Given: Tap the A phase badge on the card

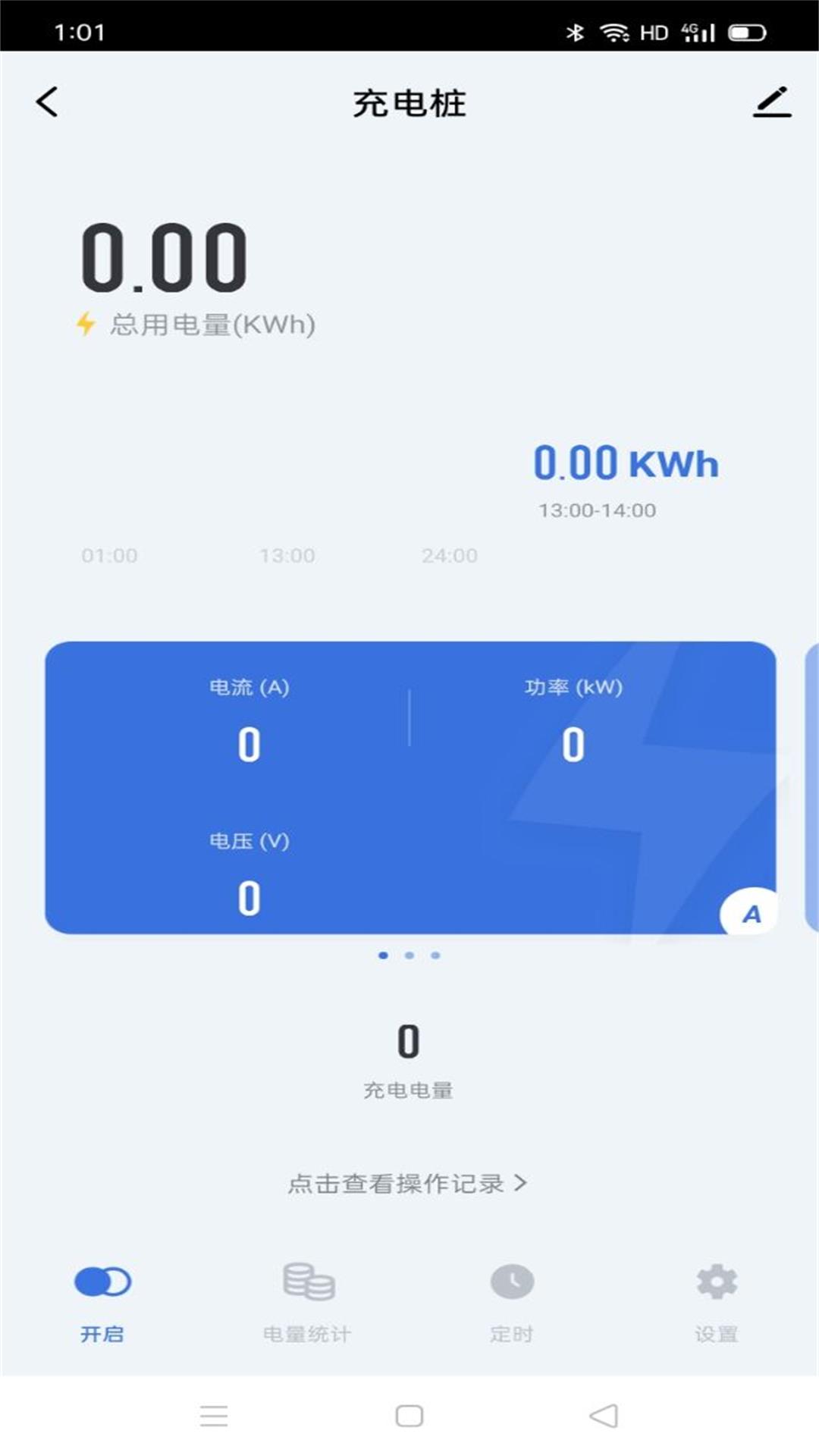Looking at the screenshot, I should pos(750,913).
